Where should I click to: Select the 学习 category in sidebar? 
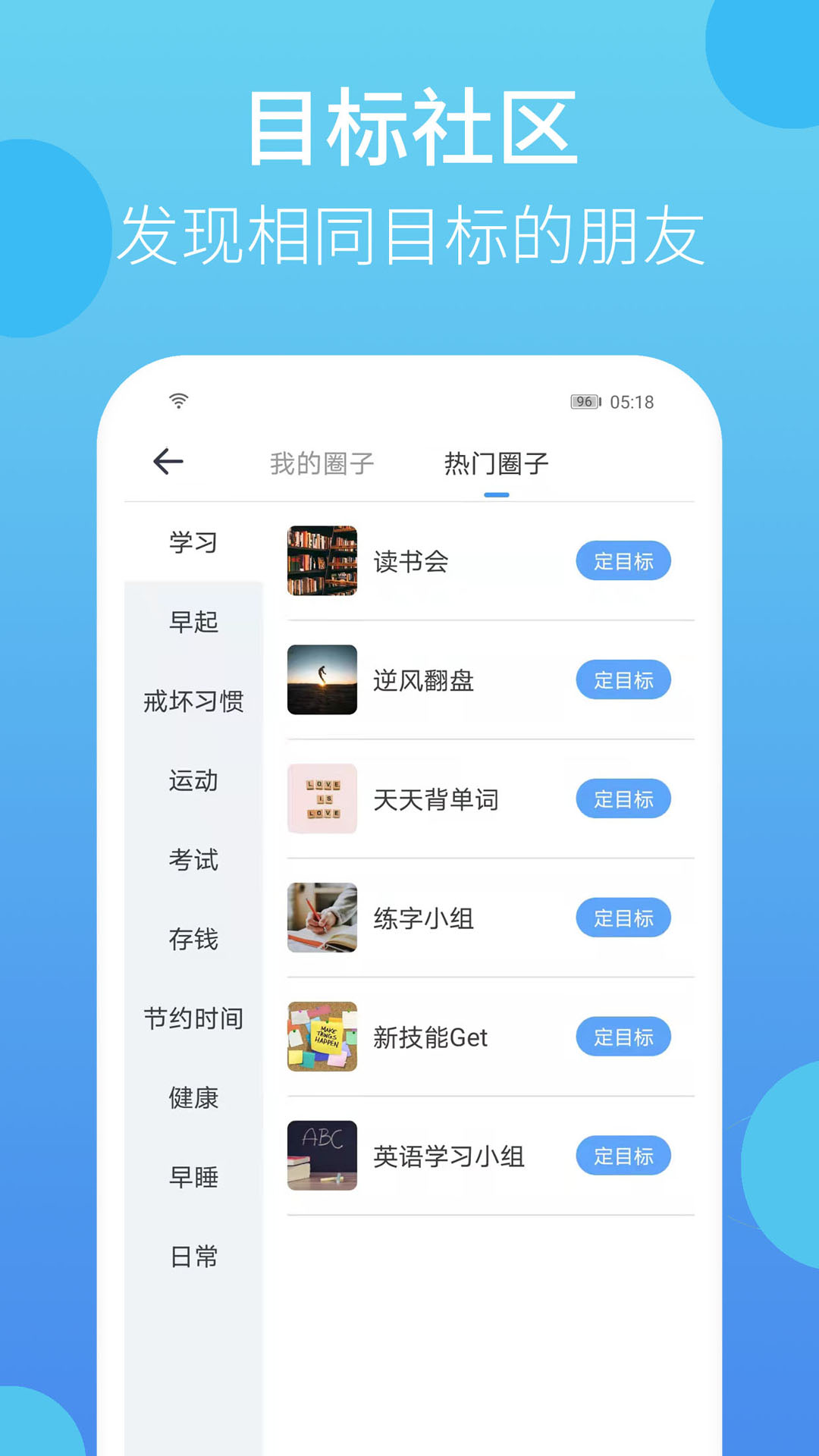[192, 543]
